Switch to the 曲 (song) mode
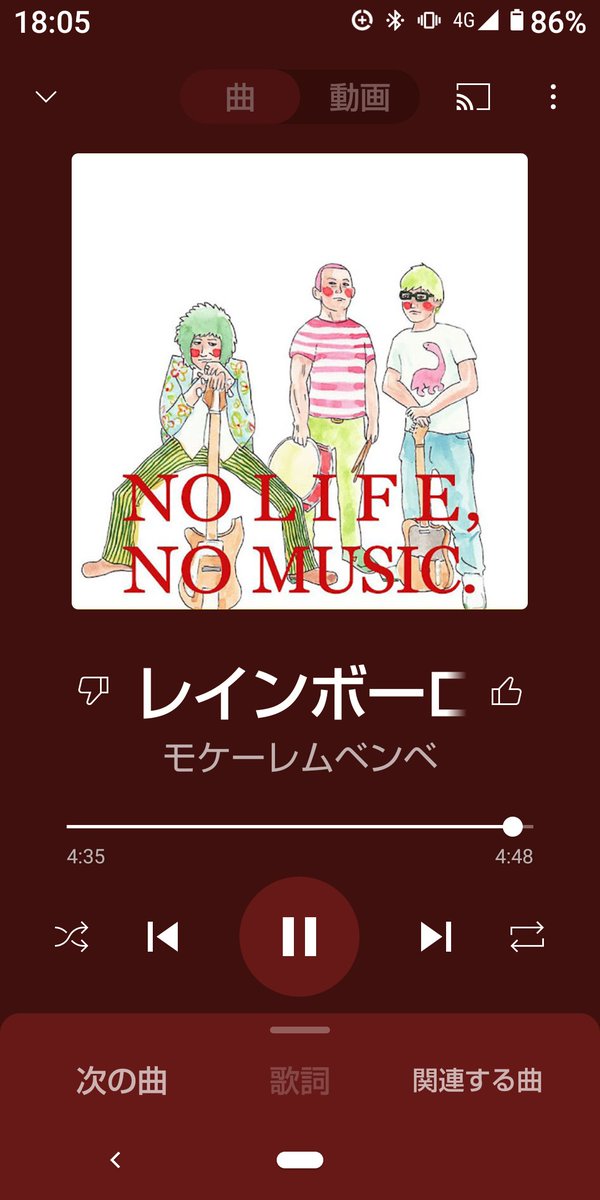The height and width of the screenshot is (1200, 600). (x=240, y=97)
